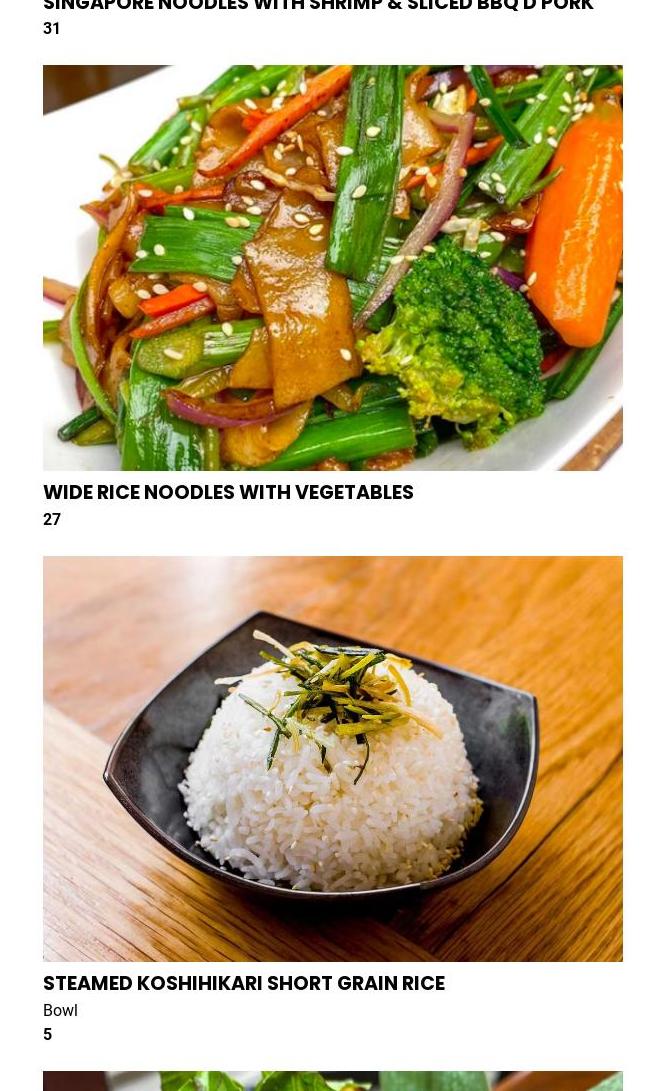This screenshot has width=665, height=1091.
Task: View the Steamed Koshihikari Short Grain Rice photo
Action: click(x=332, y=758)
